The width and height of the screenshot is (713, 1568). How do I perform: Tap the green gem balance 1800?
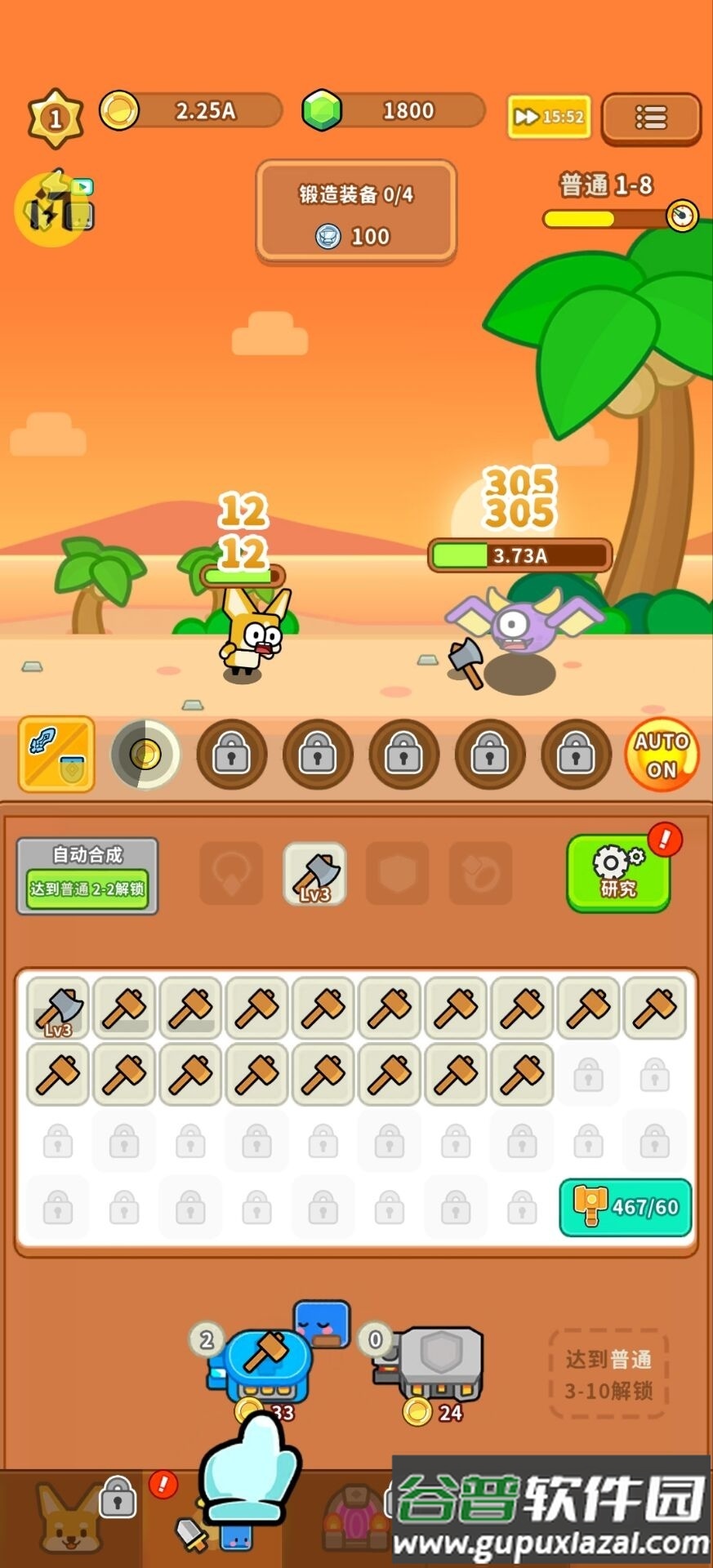395,111
